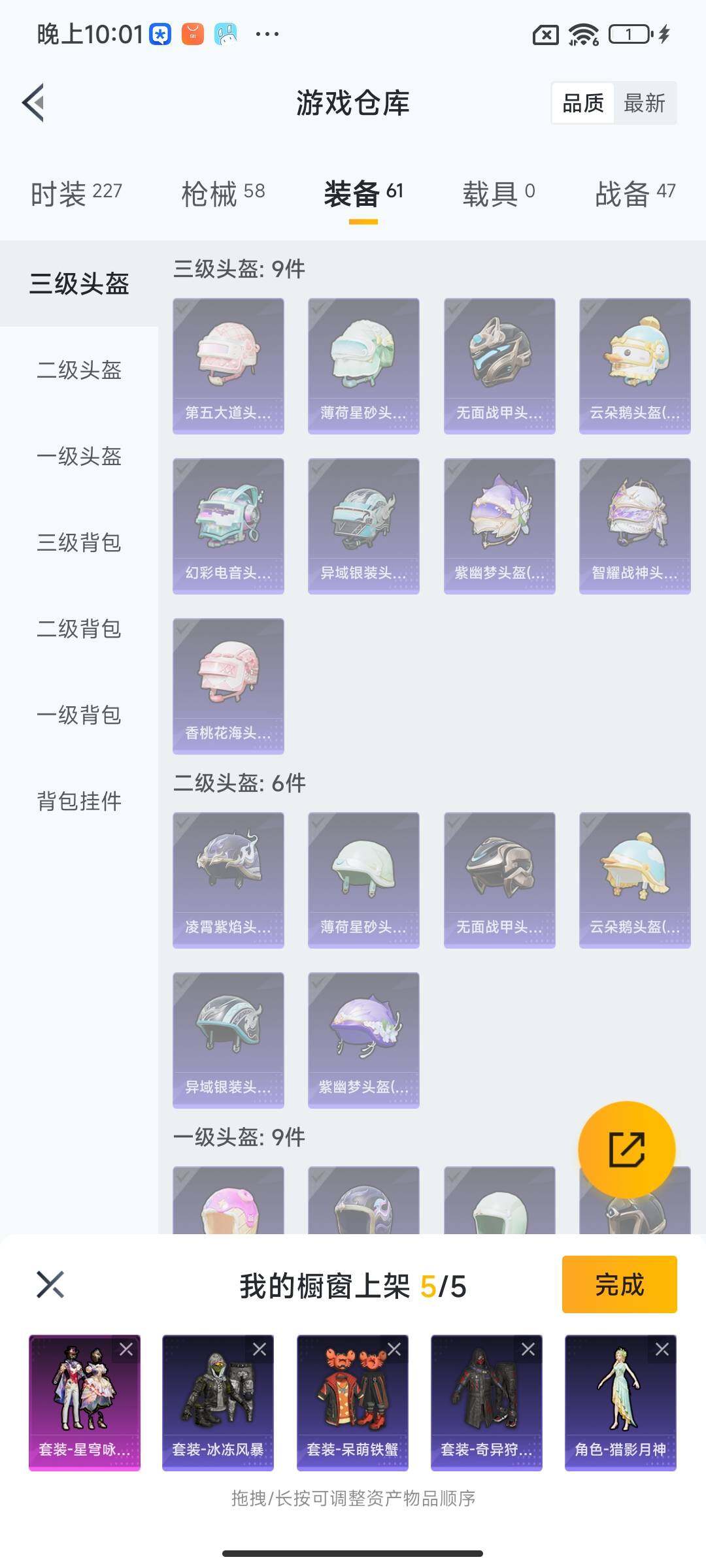Screen dimensions: 706x1568
Task: Confirm showcase with 完成 button
Action: click(618, 1284)
